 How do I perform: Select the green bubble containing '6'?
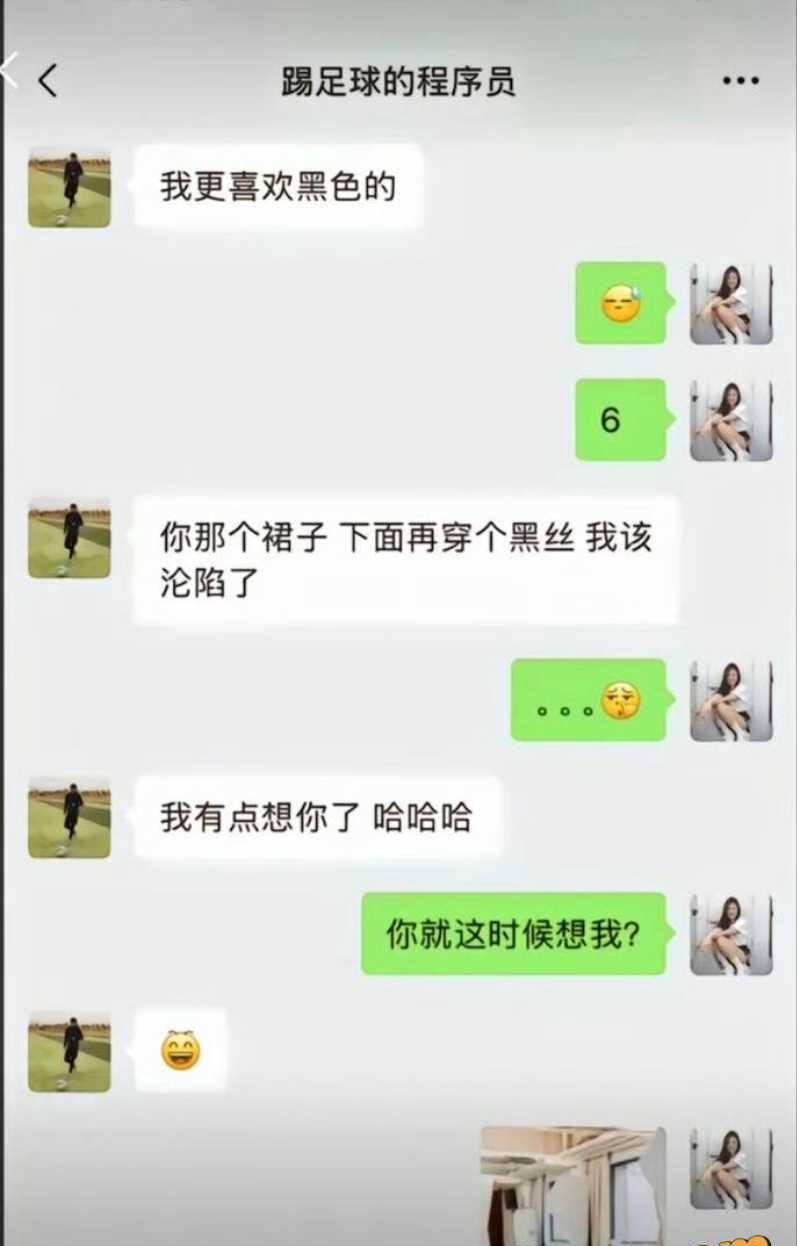[618, 420]
